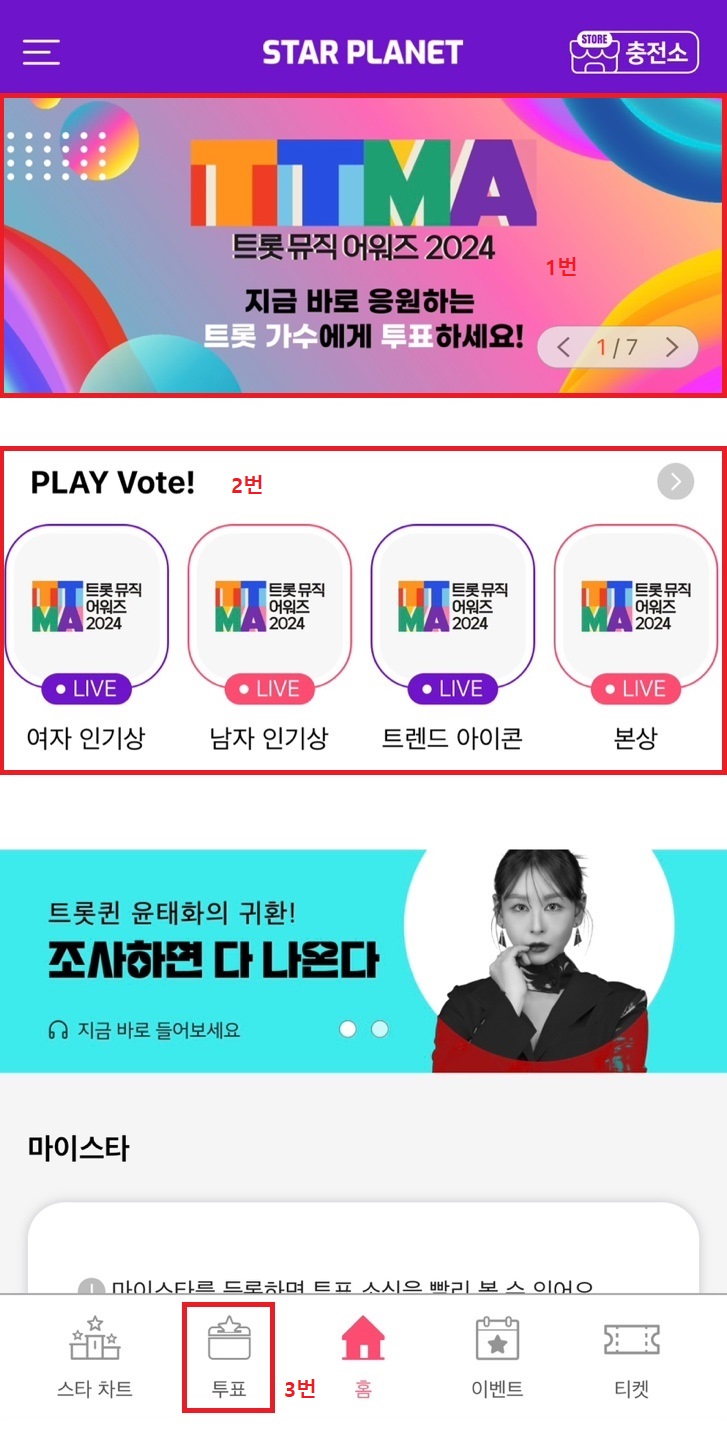The width and height of the screenshot is (727, 1440).
Task: Open the 충전소 store icon
Action: coord(639,52)
